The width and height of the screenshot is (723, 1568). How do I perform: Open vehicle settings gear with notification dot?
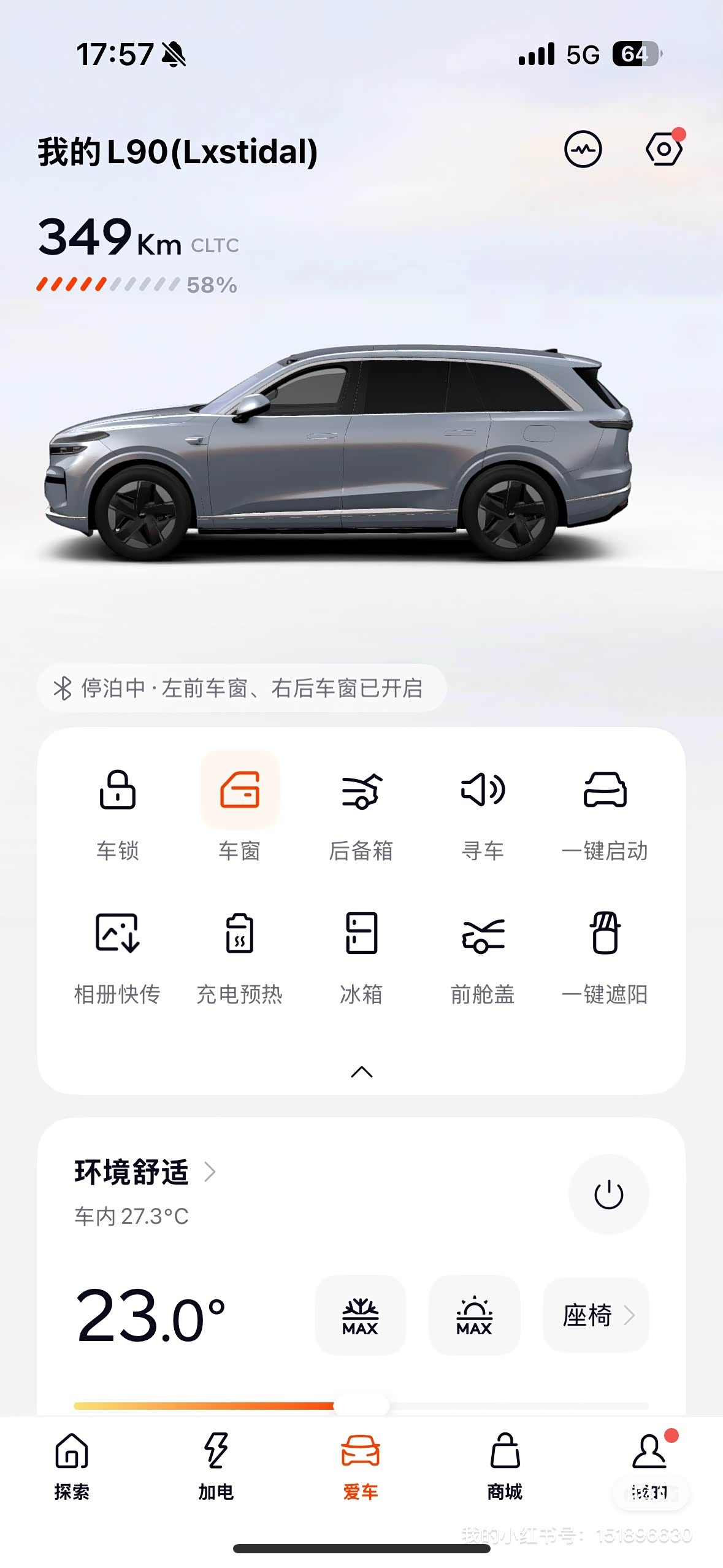click(x=664, y=149)
